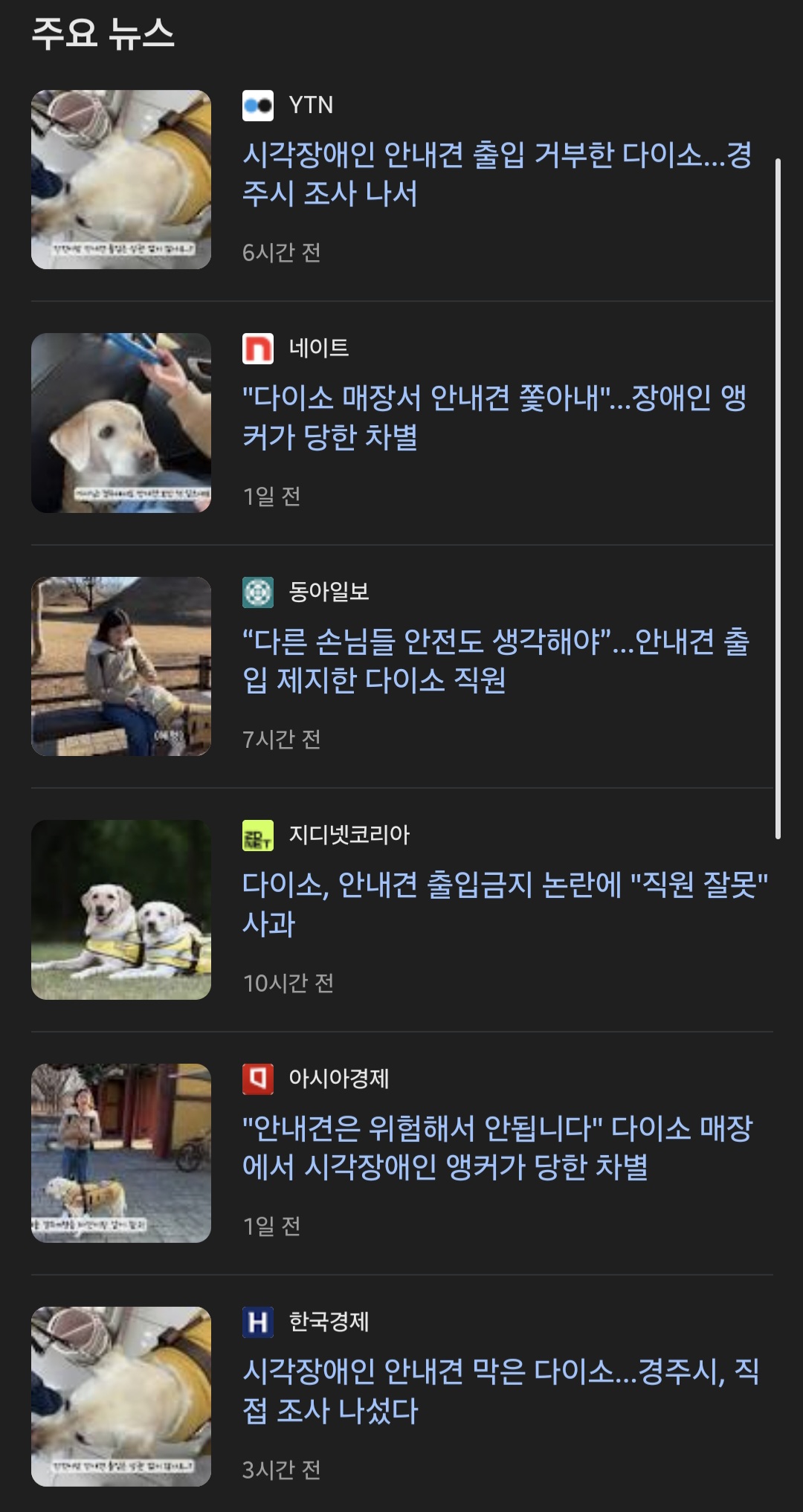Open the 네이트 article about 장애인 앵커 차별
Viewport: 803px width, 1512px height.
pyautogui.click(x=494, y=417)
